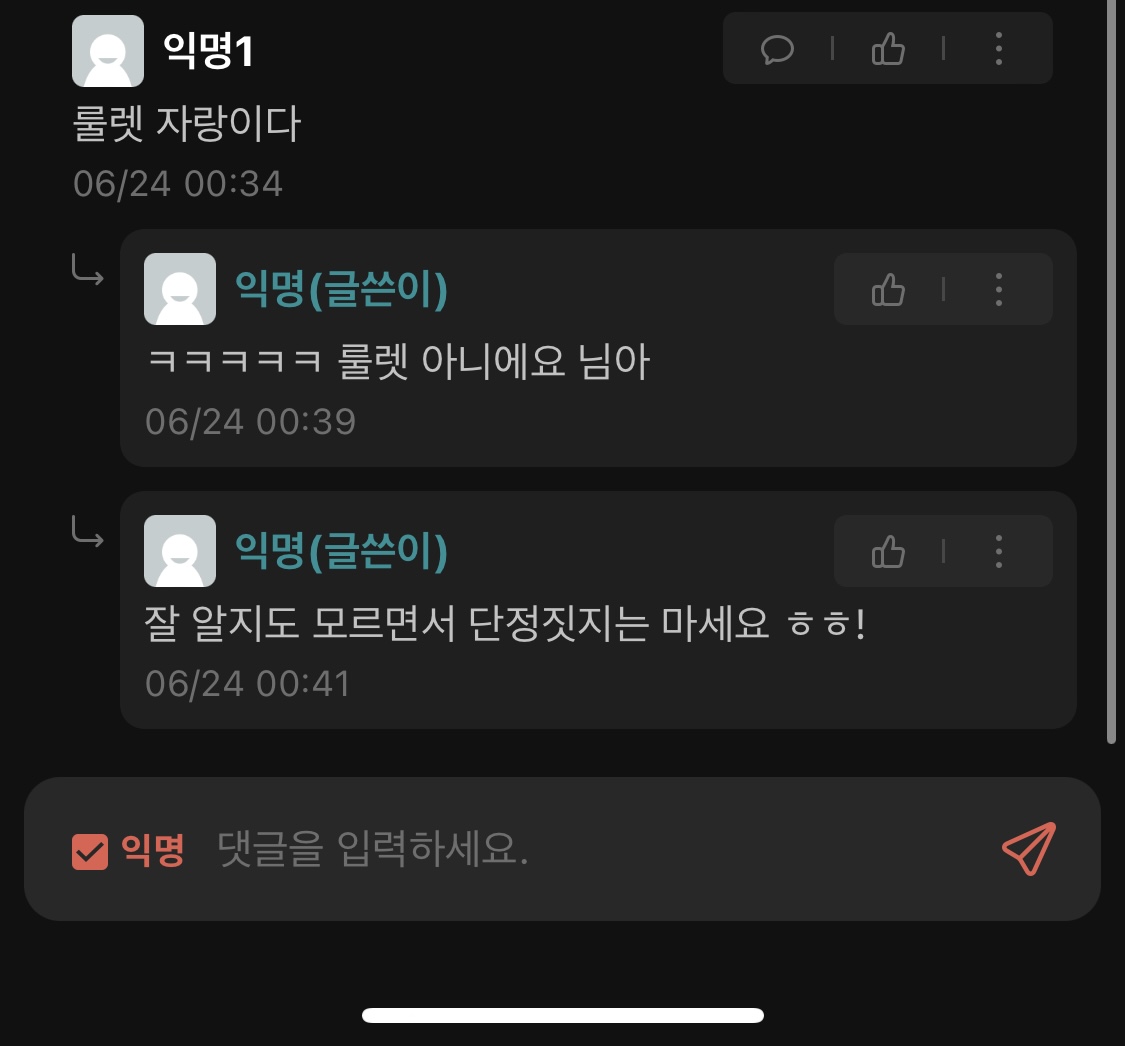This screenshot has width=1125, height=1046.
Task: Like the reply posted at 00:39
Action: (888, 290)
